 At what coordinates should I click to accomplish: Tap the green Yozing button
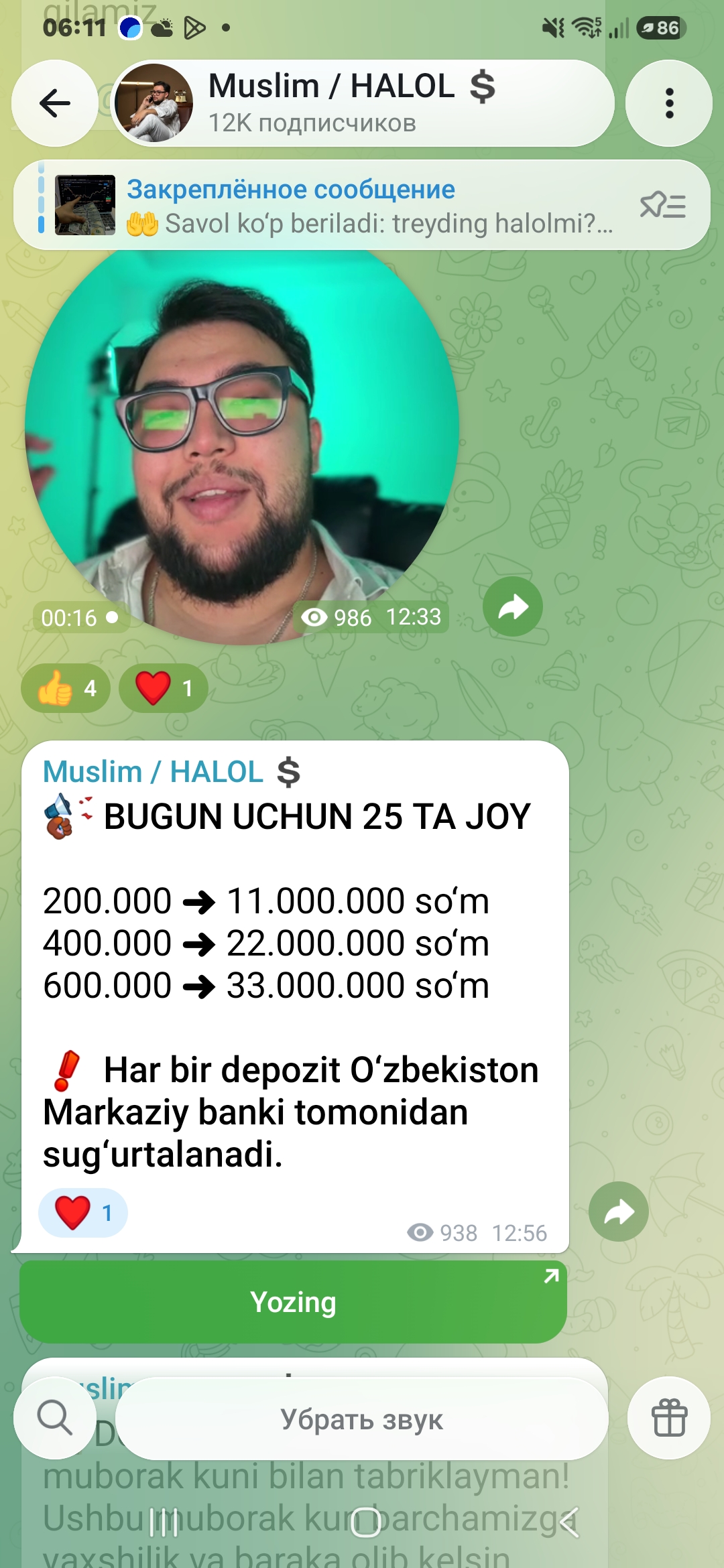(x=293, y=1302)
